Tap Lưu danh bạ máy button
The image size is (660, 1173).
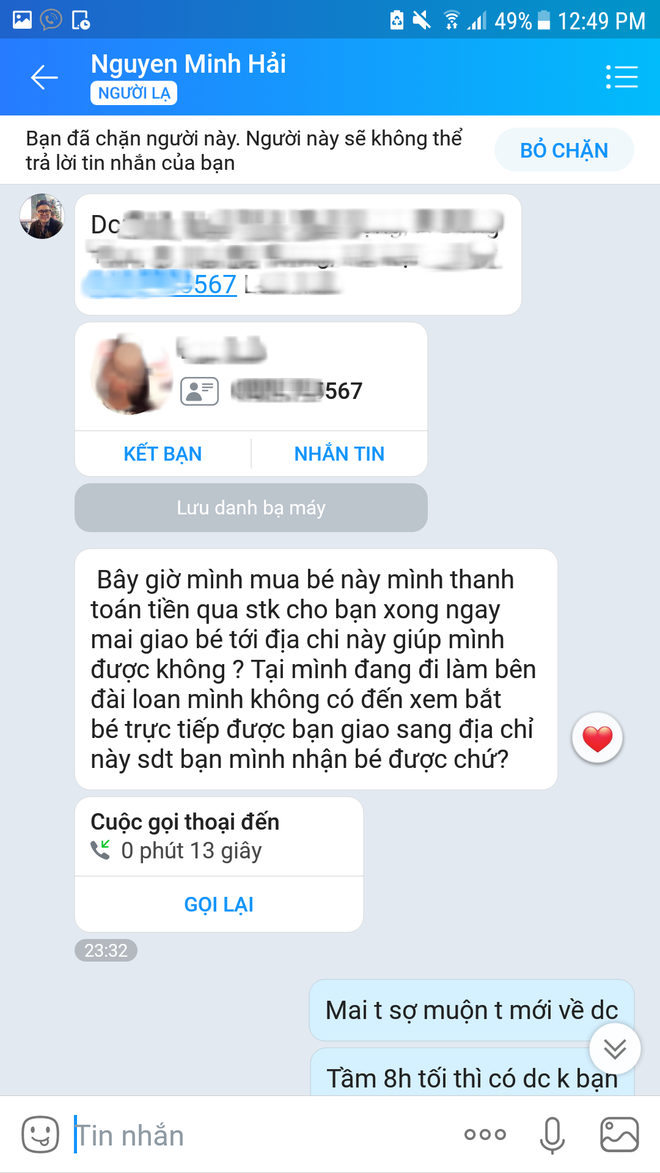tap(250, 508)
